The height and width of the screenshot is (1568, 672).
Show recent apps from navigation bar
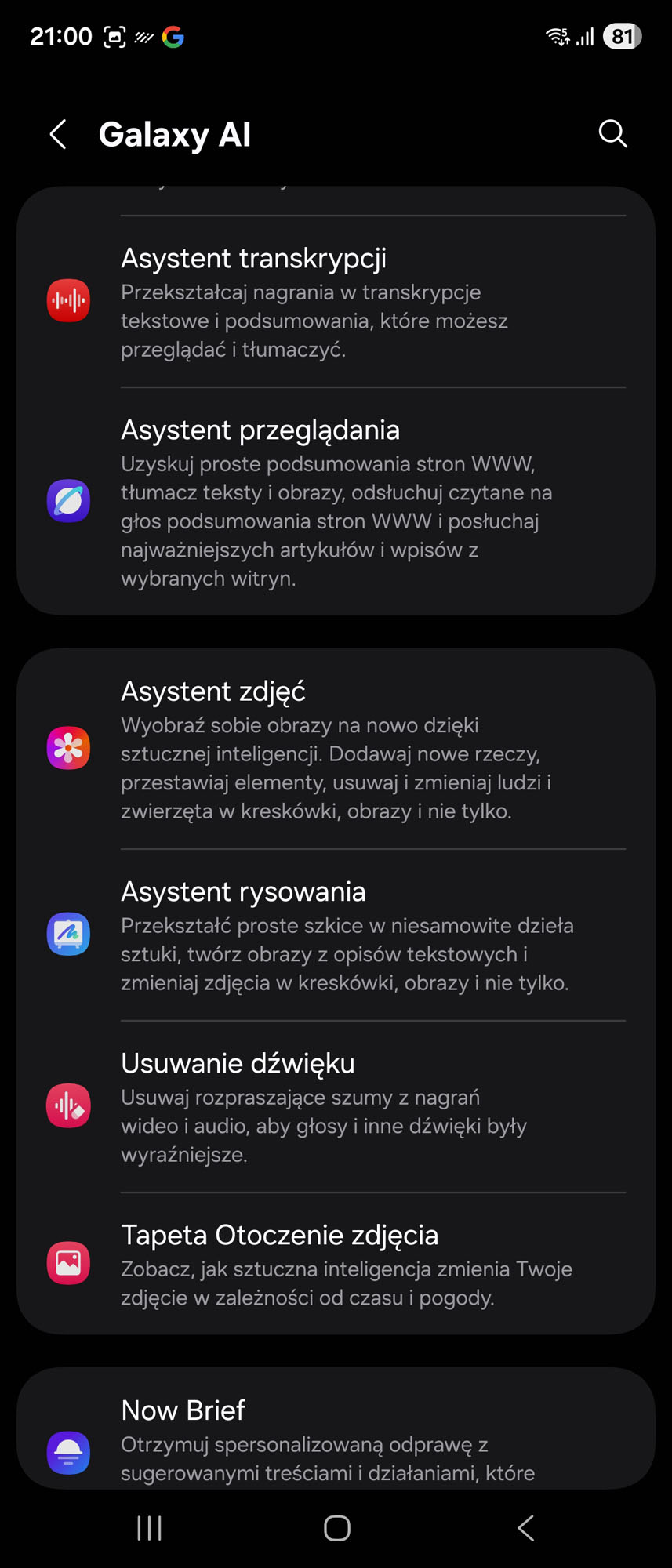pos(149,1527)
